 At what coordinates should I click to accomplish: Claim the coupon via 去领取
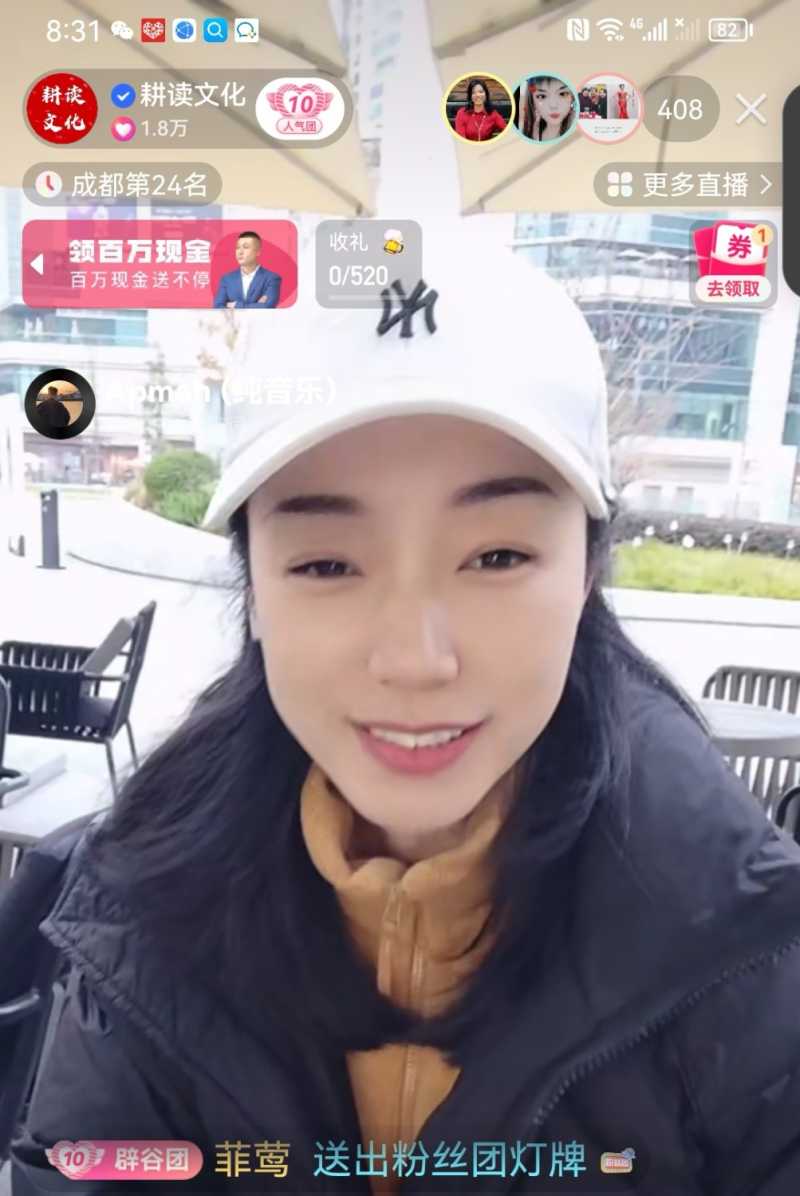pyautogui.click(x=733, y=265)
